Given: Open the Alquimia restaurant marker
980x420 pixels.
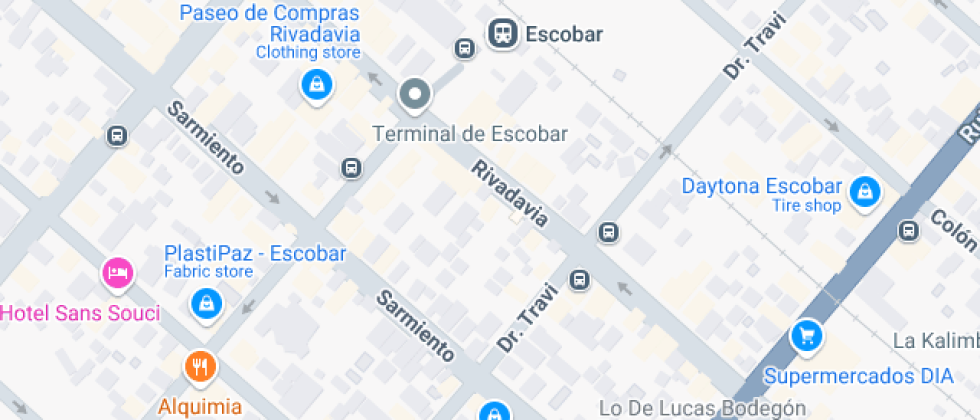Looking at the screenshot, I should coord(200,367).
